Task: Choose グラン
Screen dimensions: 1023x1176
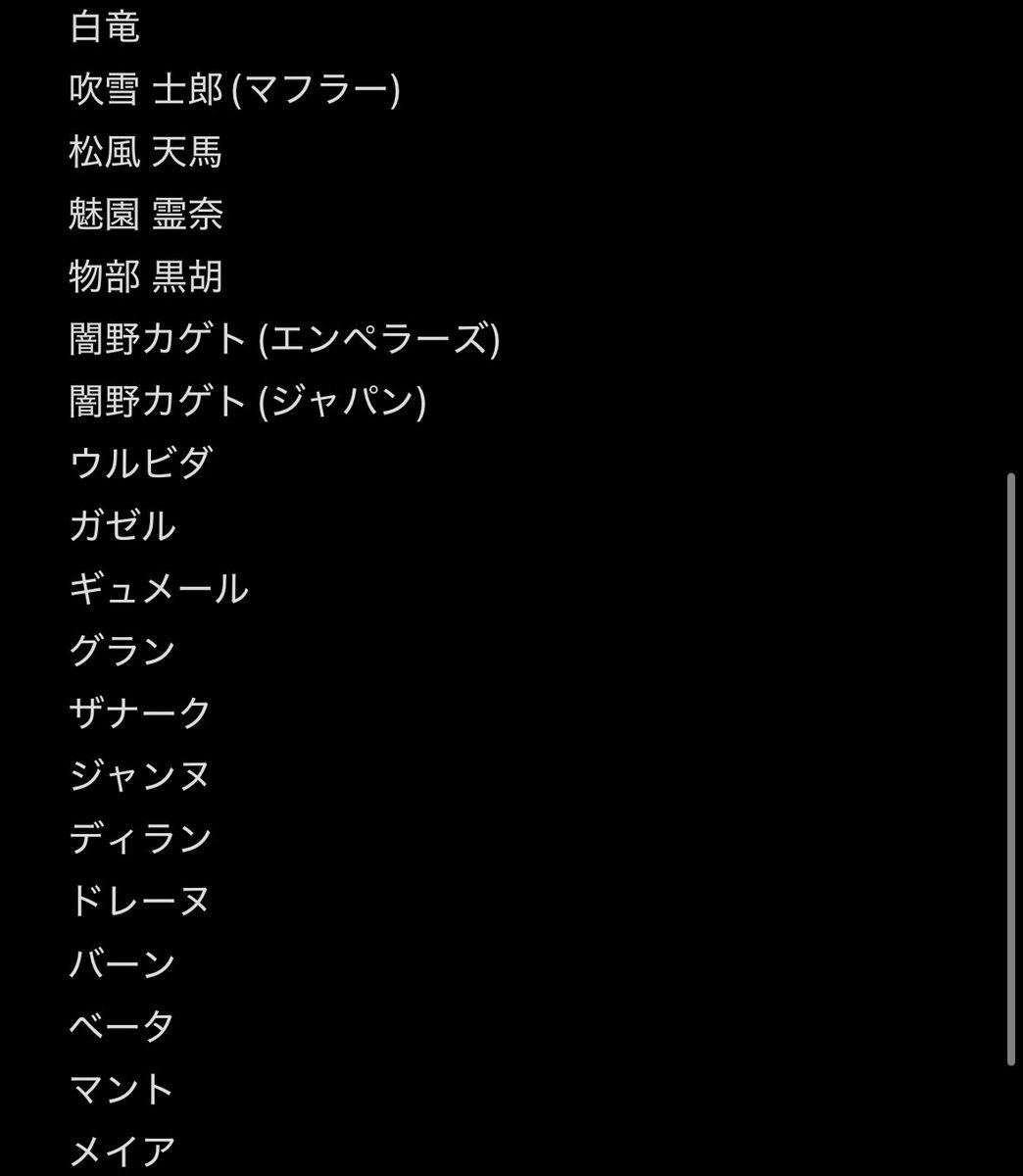Action: (122, 651)
